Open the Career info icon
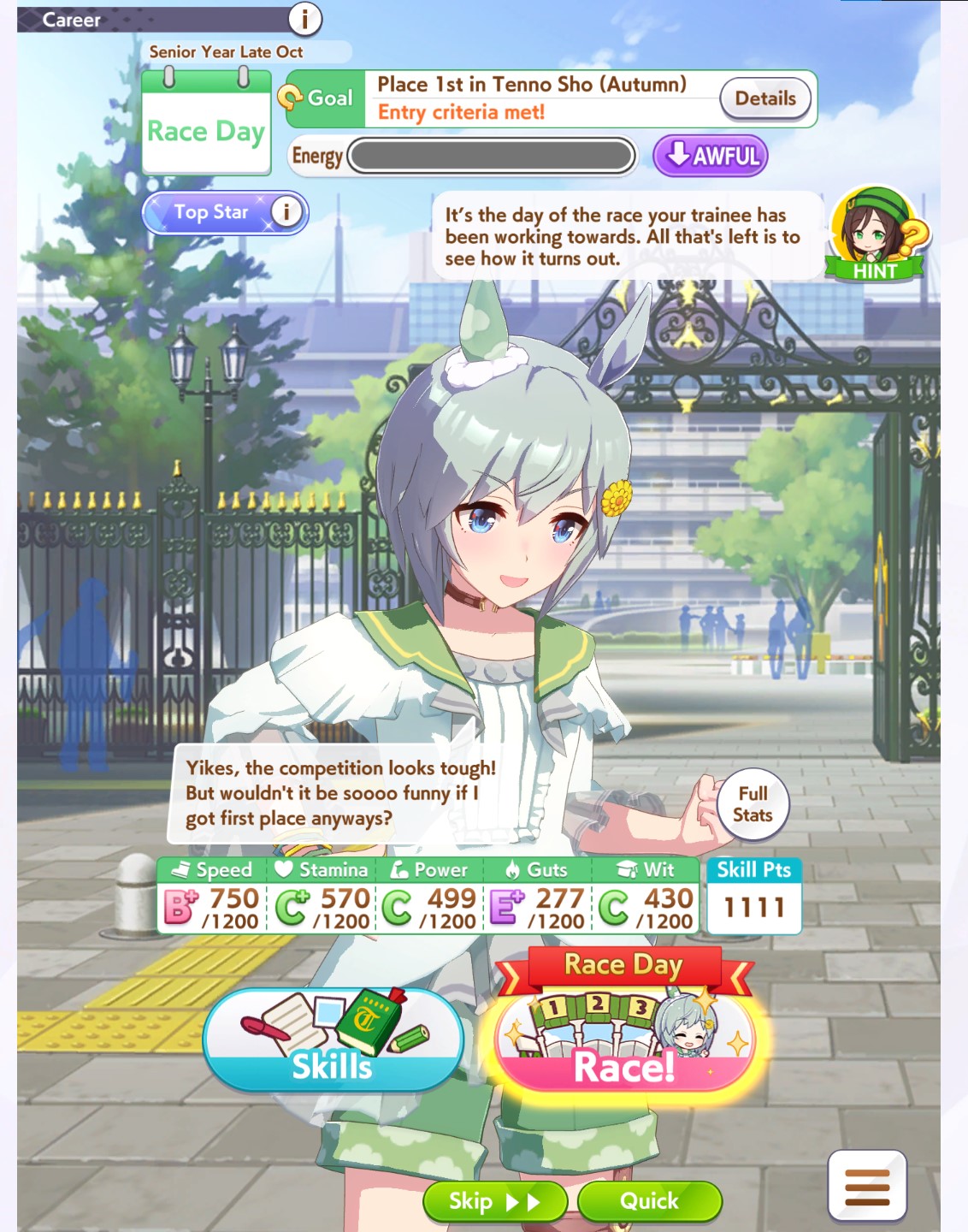Screen dimensions: 968x1232 point(304,18)
